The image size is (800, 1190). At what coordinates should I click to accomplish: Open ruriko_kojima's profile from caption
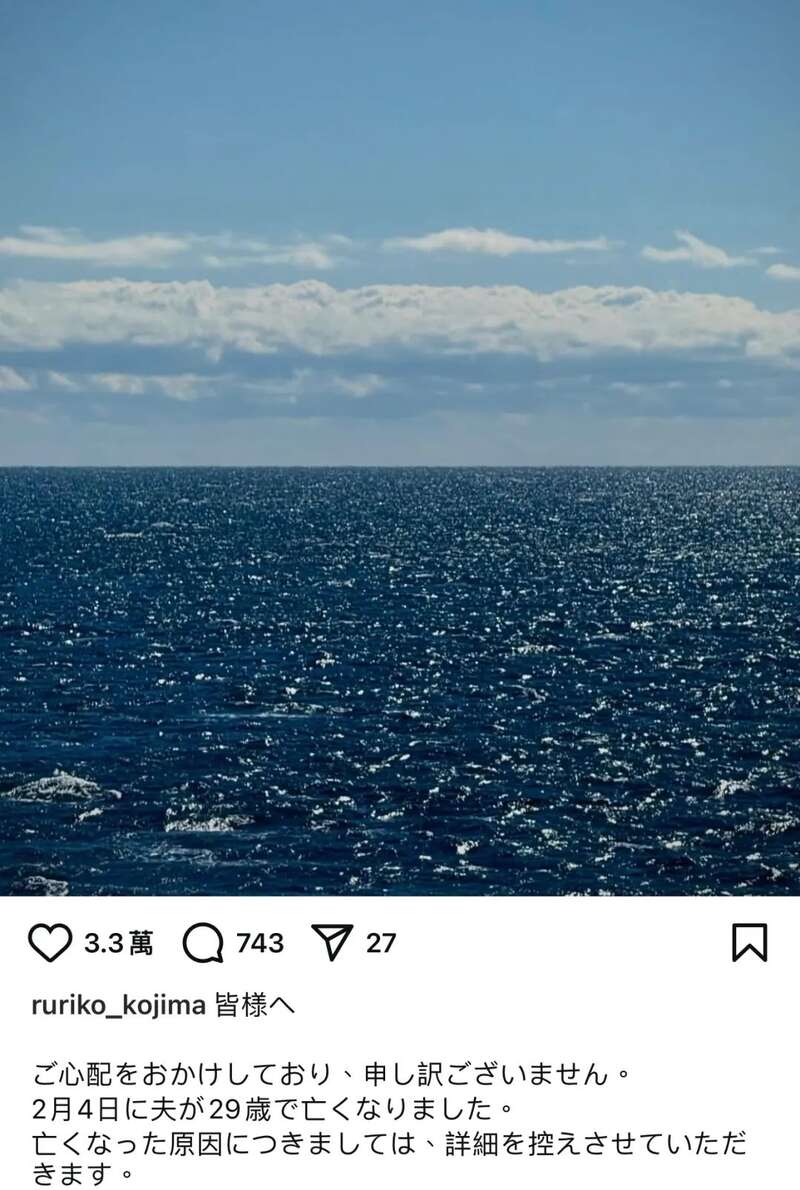coord(119,1005)
